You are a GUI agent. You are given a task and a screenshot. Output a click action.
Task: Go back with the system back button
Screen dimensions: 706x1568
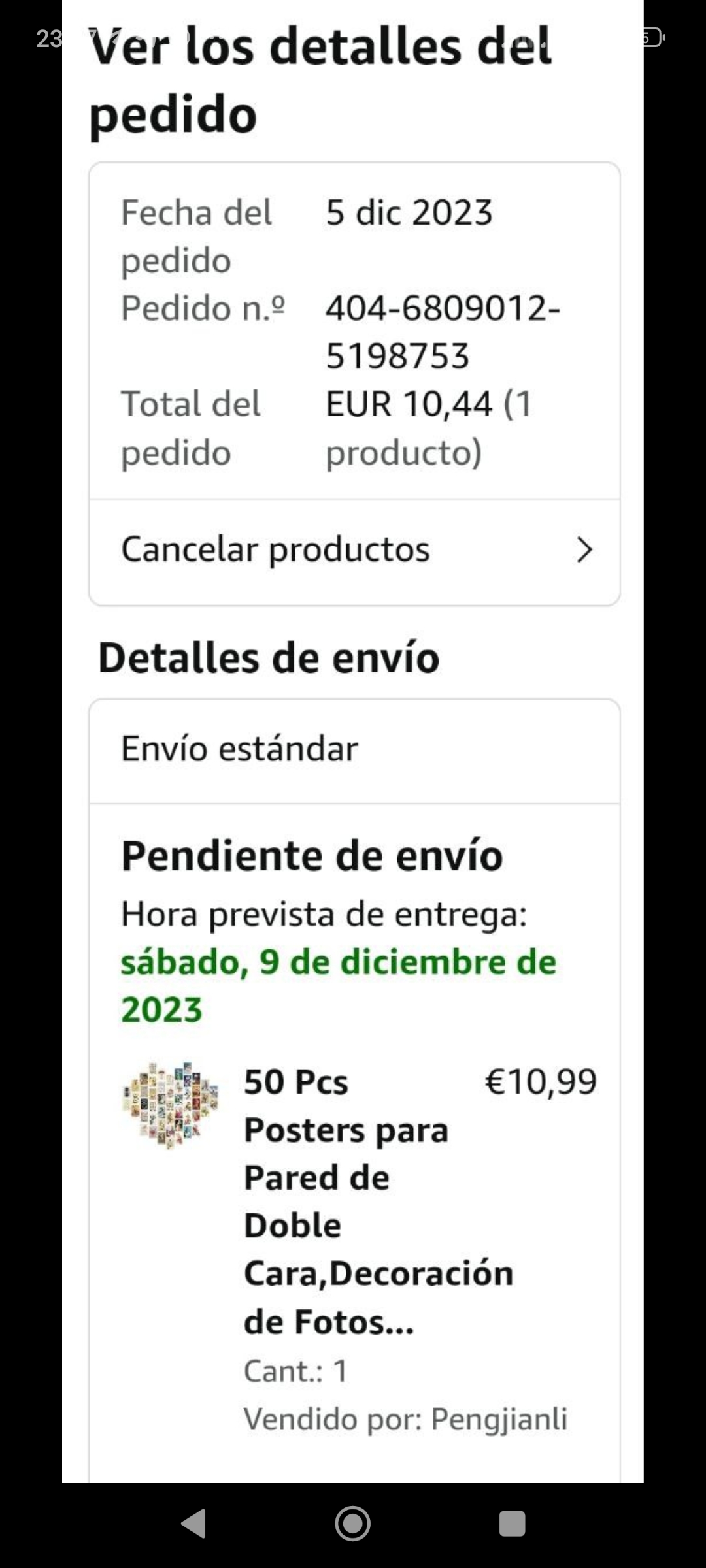pyautogui.click(x=194, y=1524)
